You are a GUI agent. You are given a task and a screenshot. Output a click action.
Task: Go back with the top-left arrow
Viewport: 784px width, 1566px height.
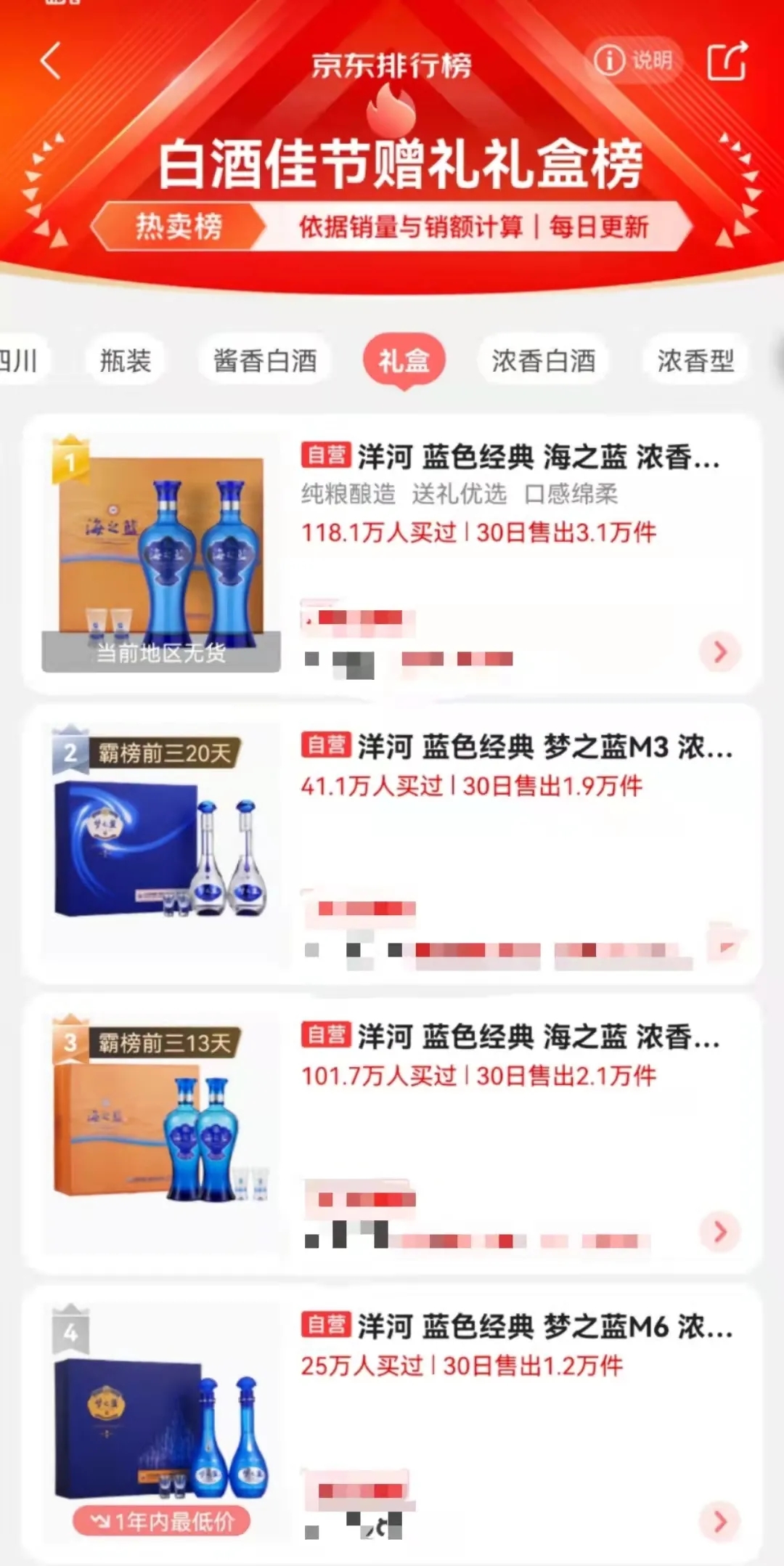click(51, 61)
